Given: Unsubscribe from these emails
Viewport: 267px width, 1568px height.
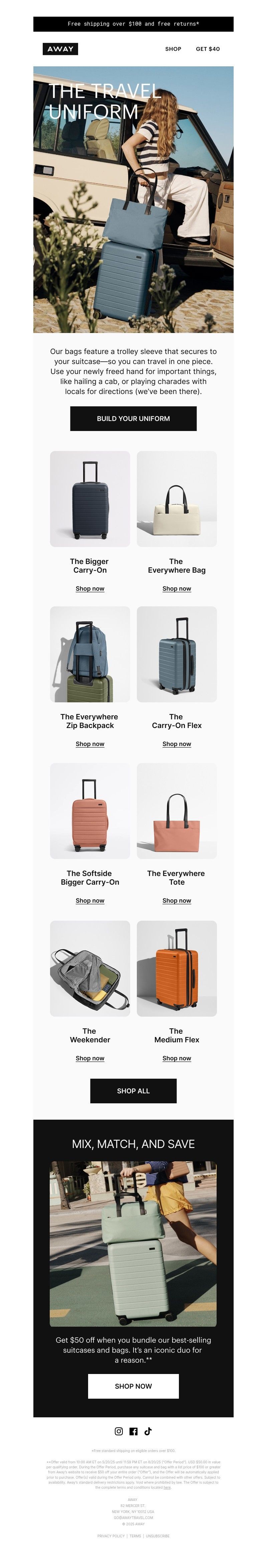Looking at the screenshot, I should (x=157, y=1536).
